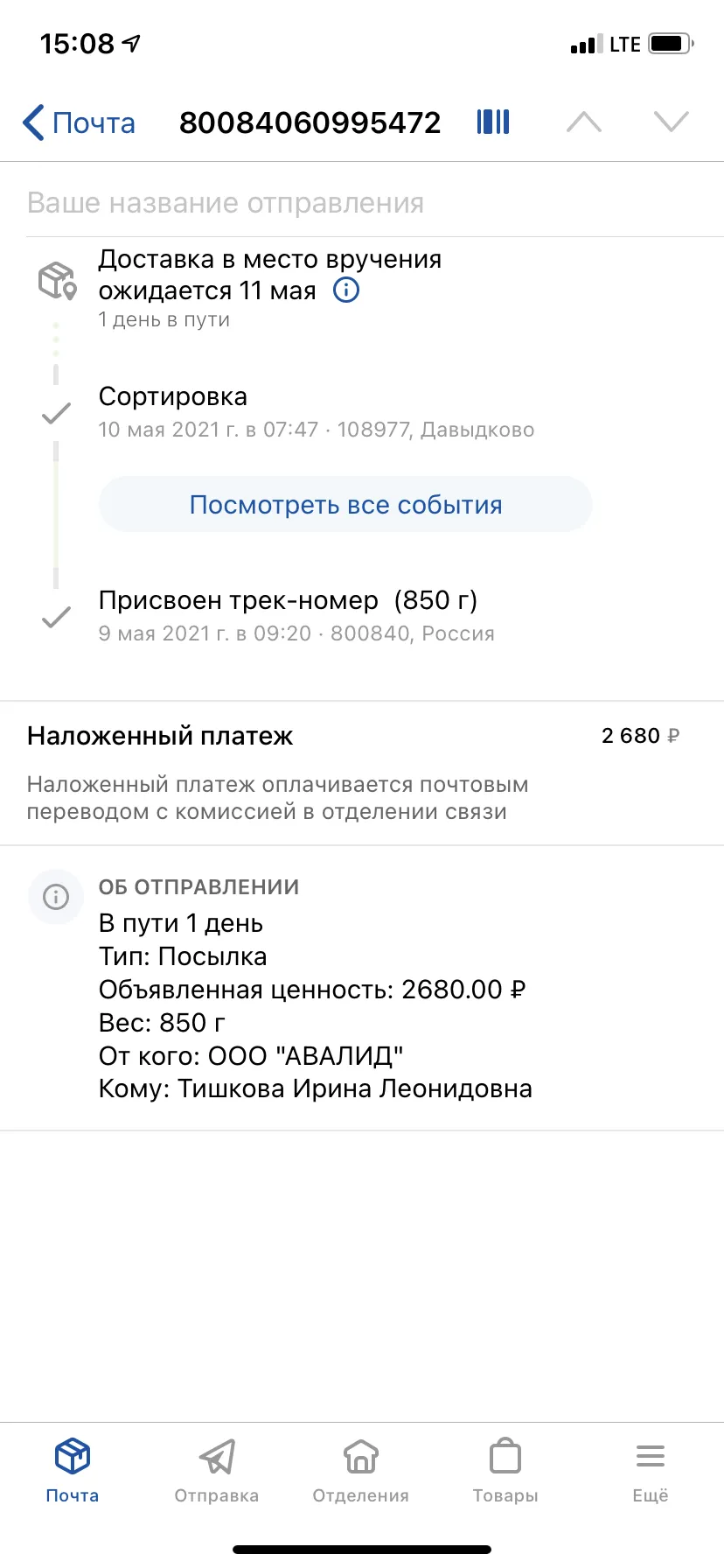Go back to Почта list
The width and height of the screenshot is (724, 1568).
pyautogui.click(x=79, y=122)
